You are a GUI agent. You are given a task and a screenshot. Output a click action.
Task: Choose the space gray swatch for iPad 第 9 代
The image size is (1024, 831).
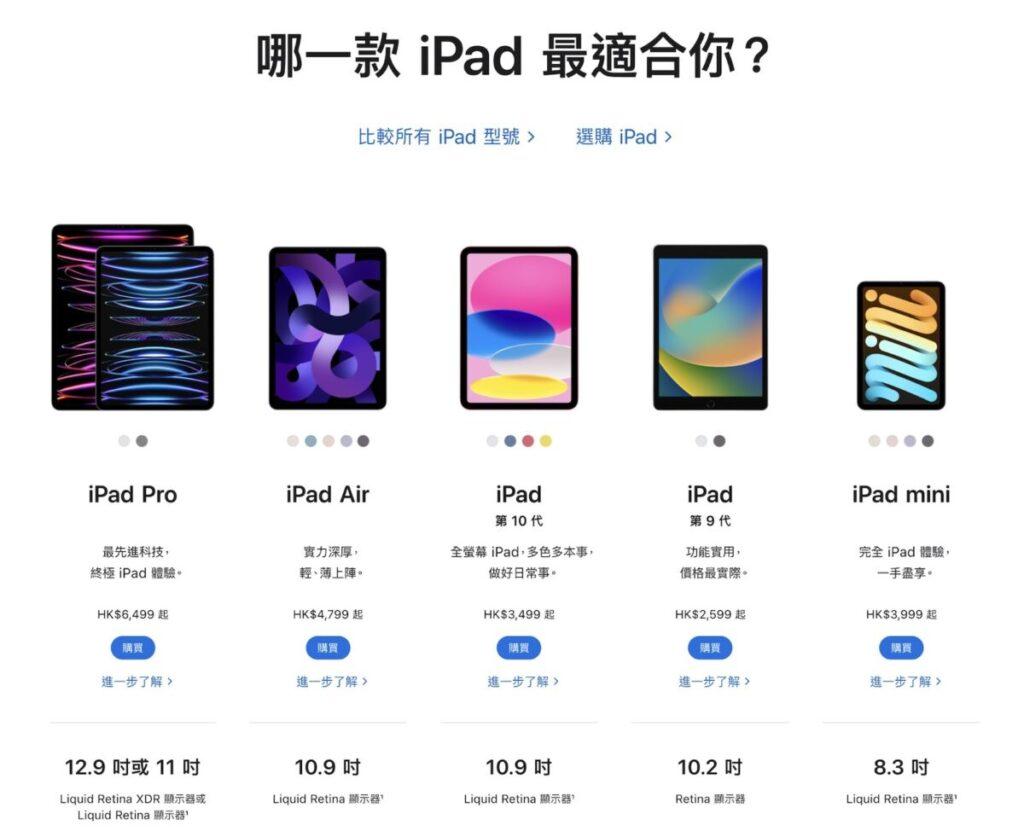719,441
